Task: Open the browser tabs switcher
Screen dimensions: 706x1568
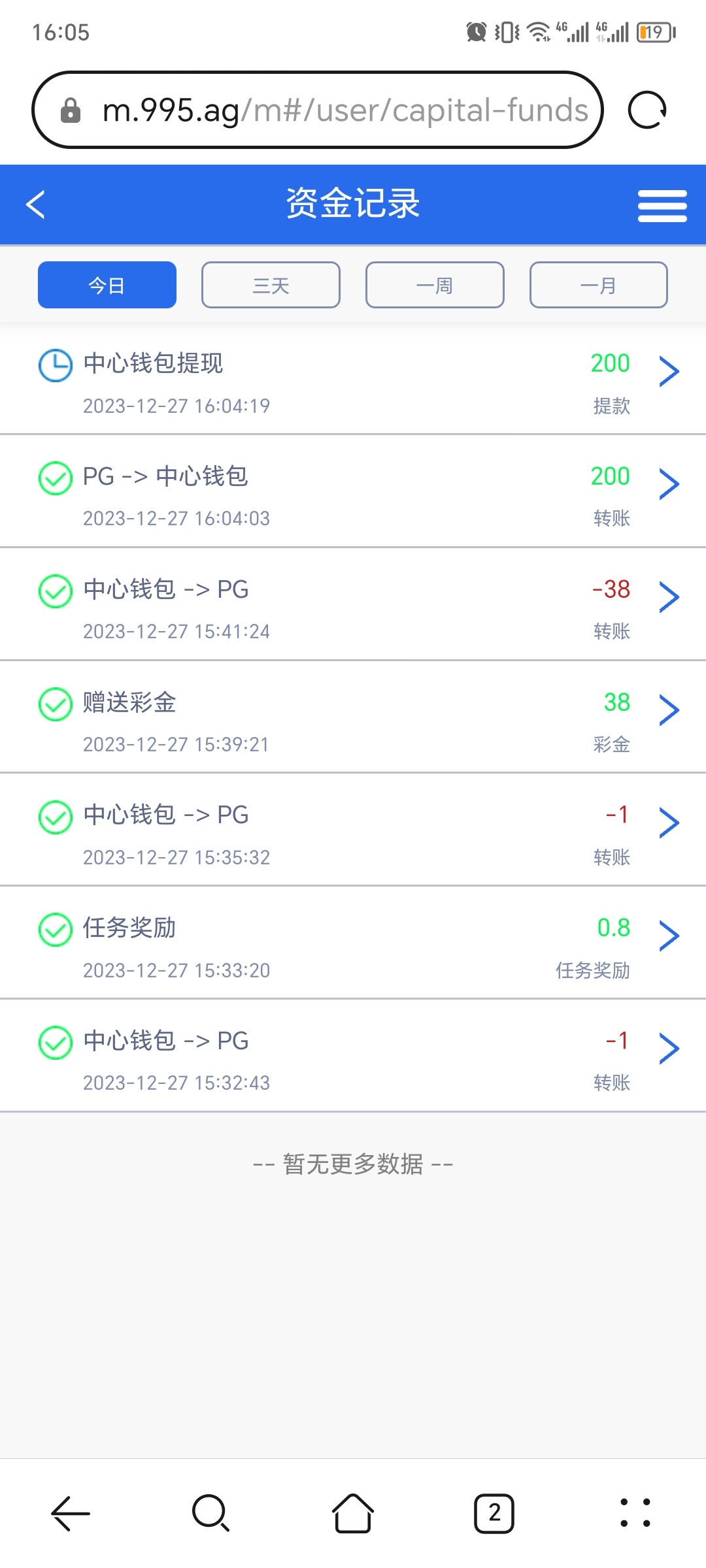Action: coord(494,1513)
